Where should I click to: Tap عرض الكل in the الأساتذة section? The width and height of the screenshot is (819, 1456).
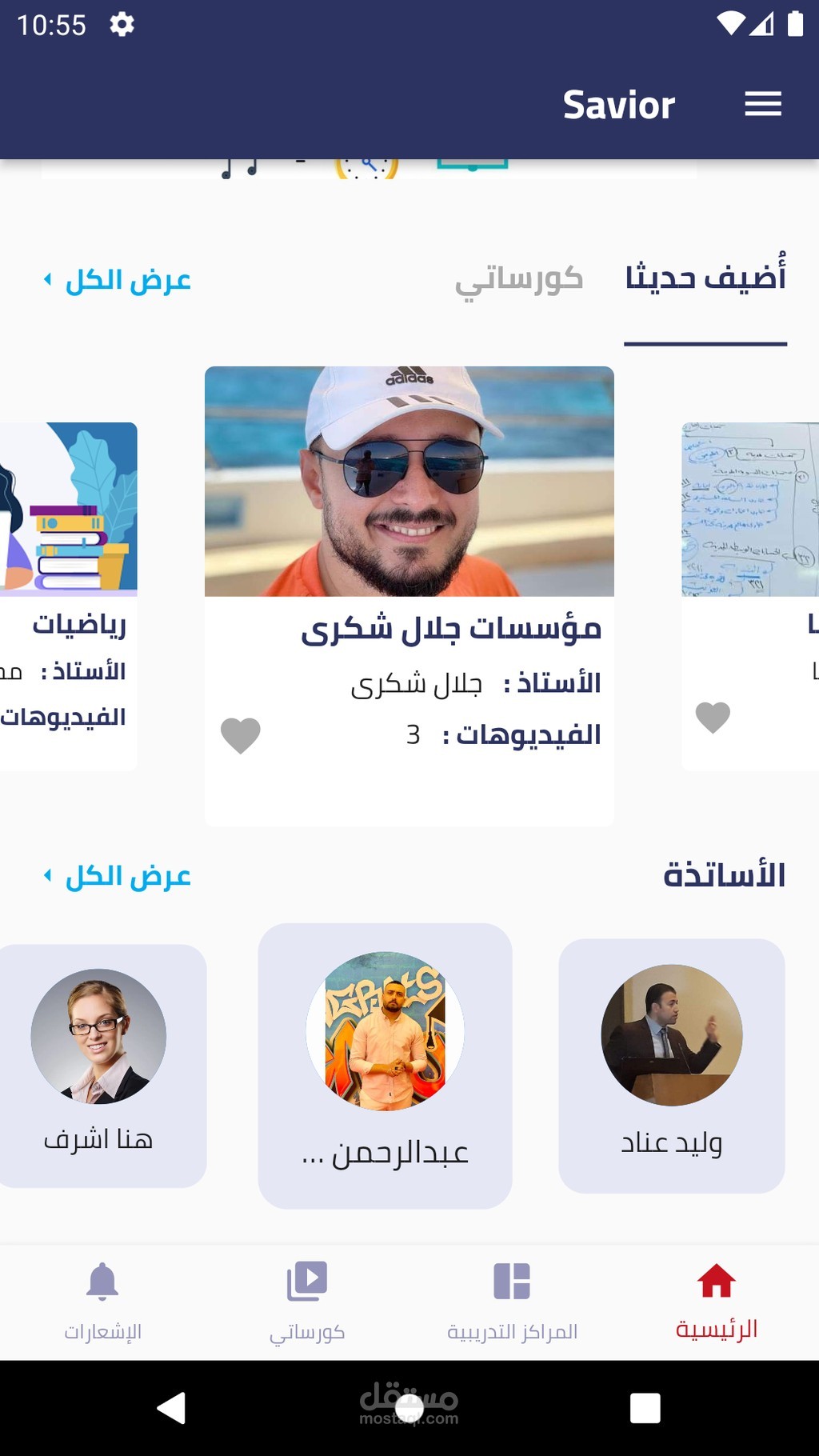[x=118, y=876]
